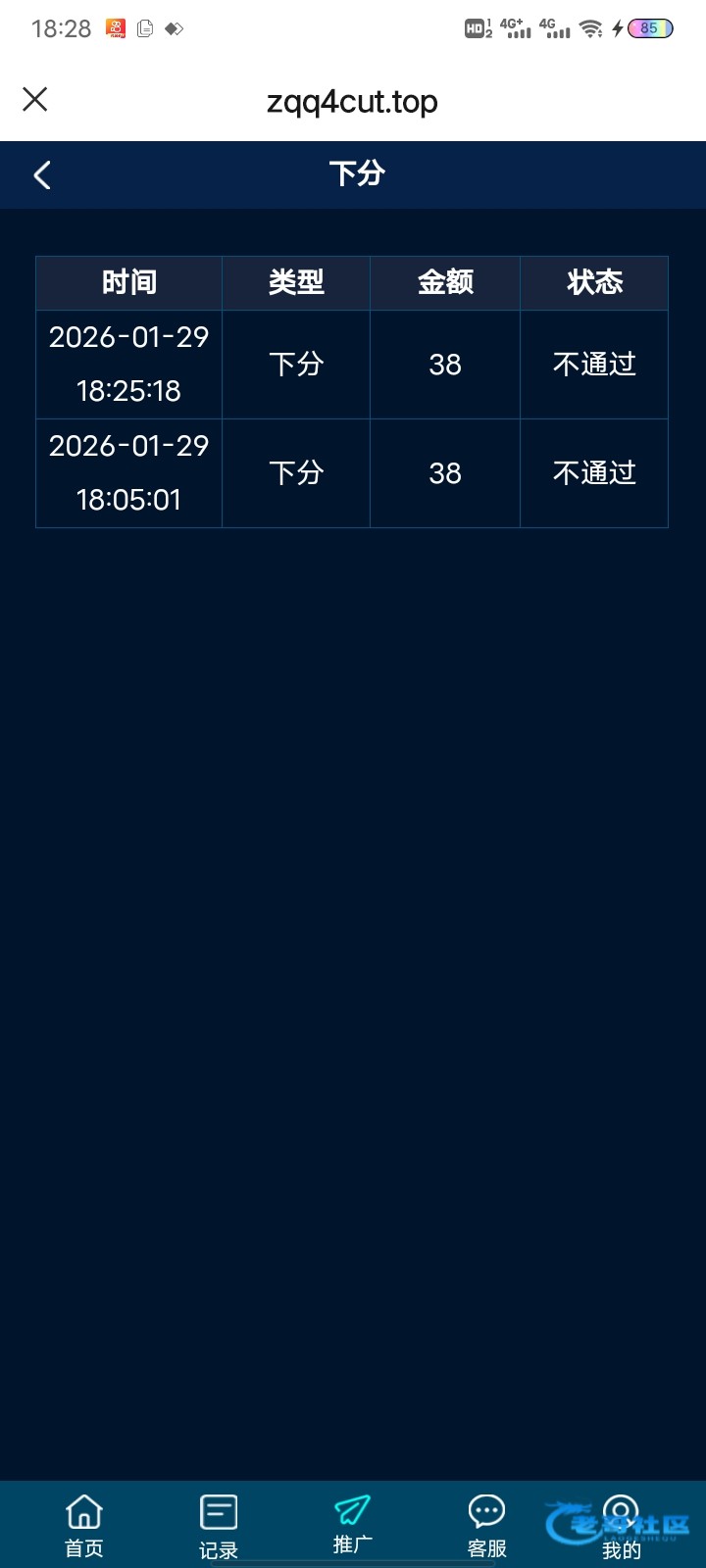Switch to the 我的 tab
The image size is (706, 1568).
point(622,1527)
